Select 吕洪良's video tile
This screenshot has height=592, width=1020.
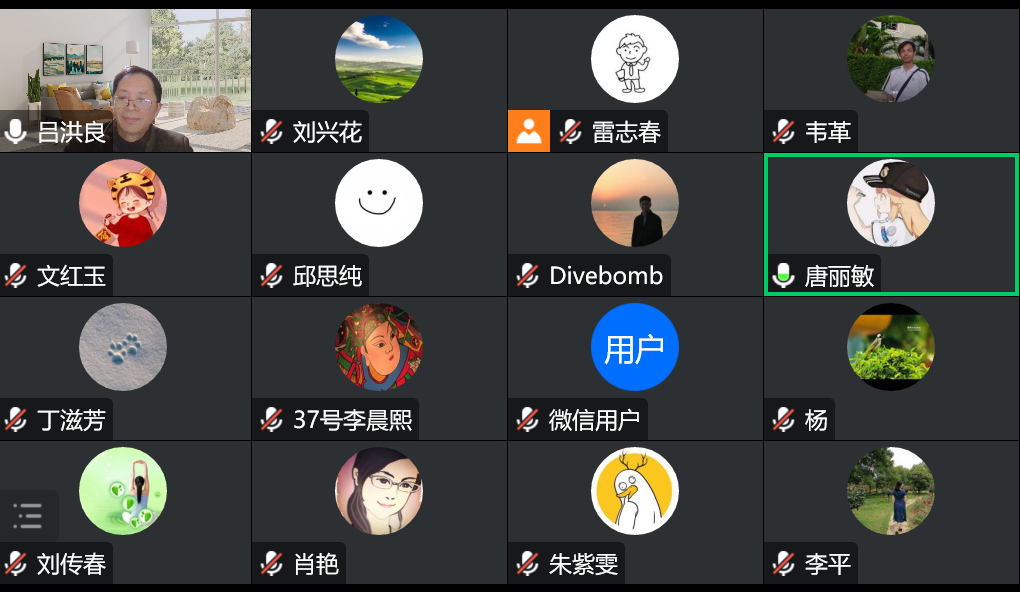click(125, 80)
